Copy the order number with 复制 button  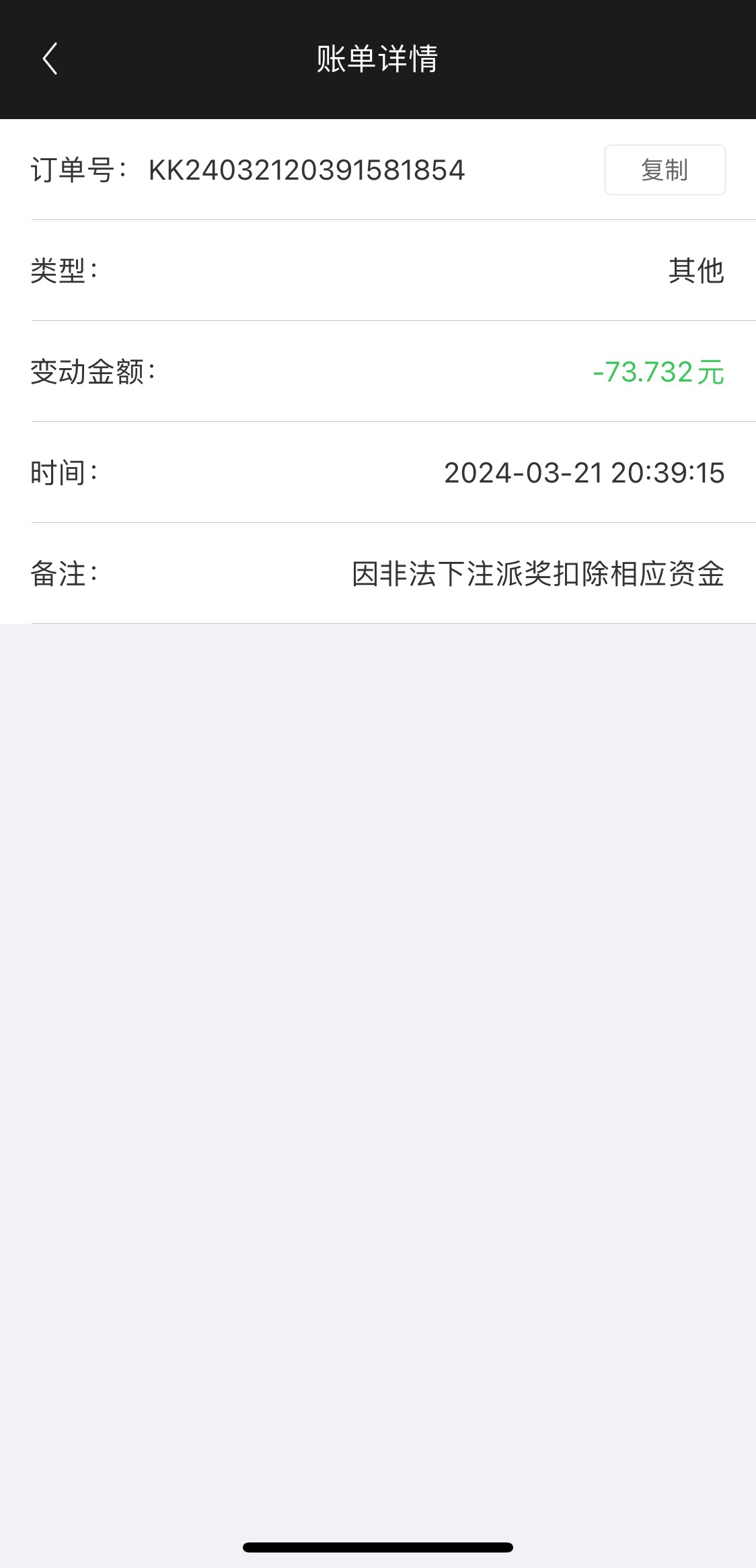coord(664,170)
